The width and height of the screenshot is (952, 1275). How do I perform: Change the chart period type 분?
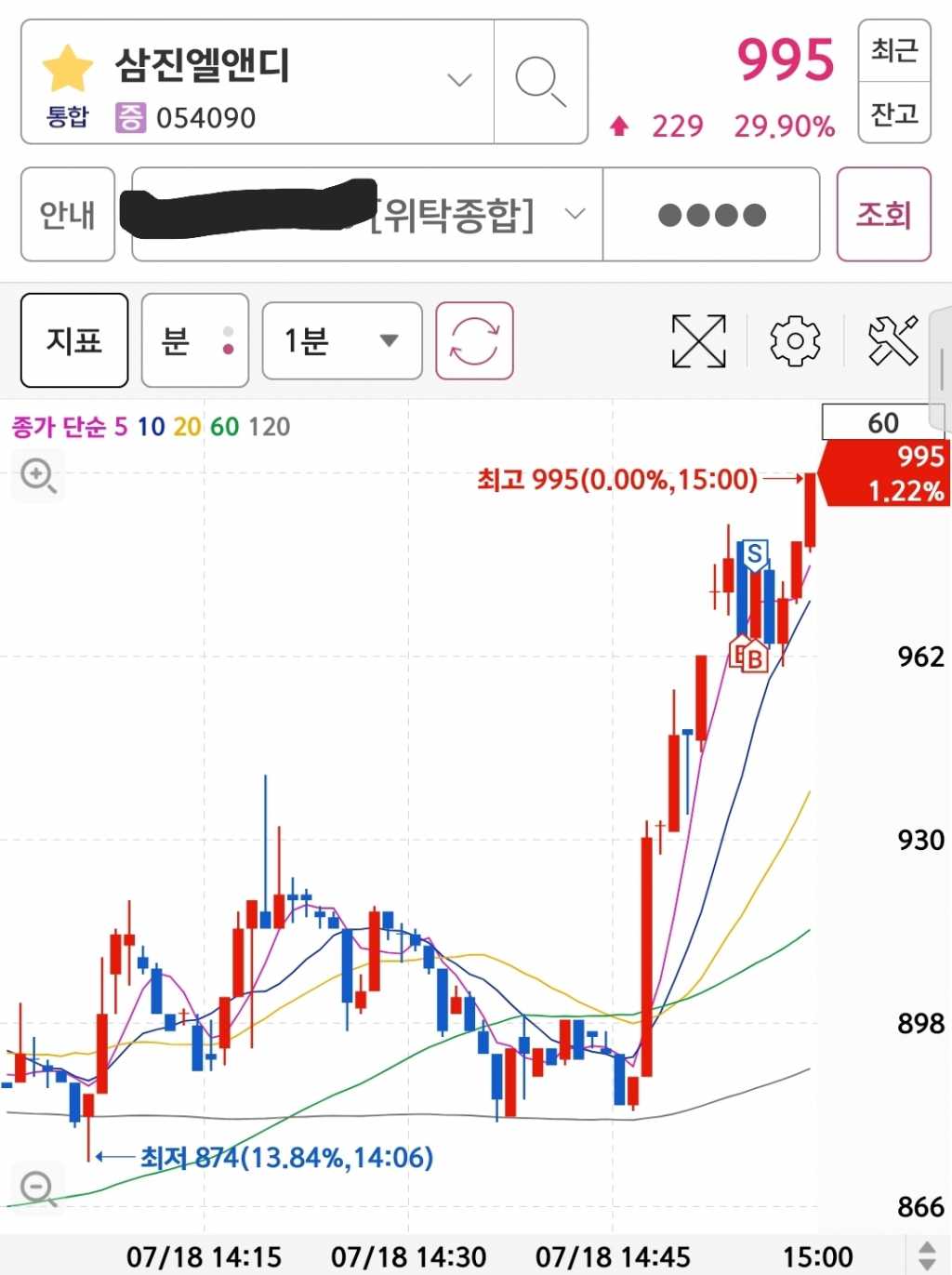[x=194, y=340]
